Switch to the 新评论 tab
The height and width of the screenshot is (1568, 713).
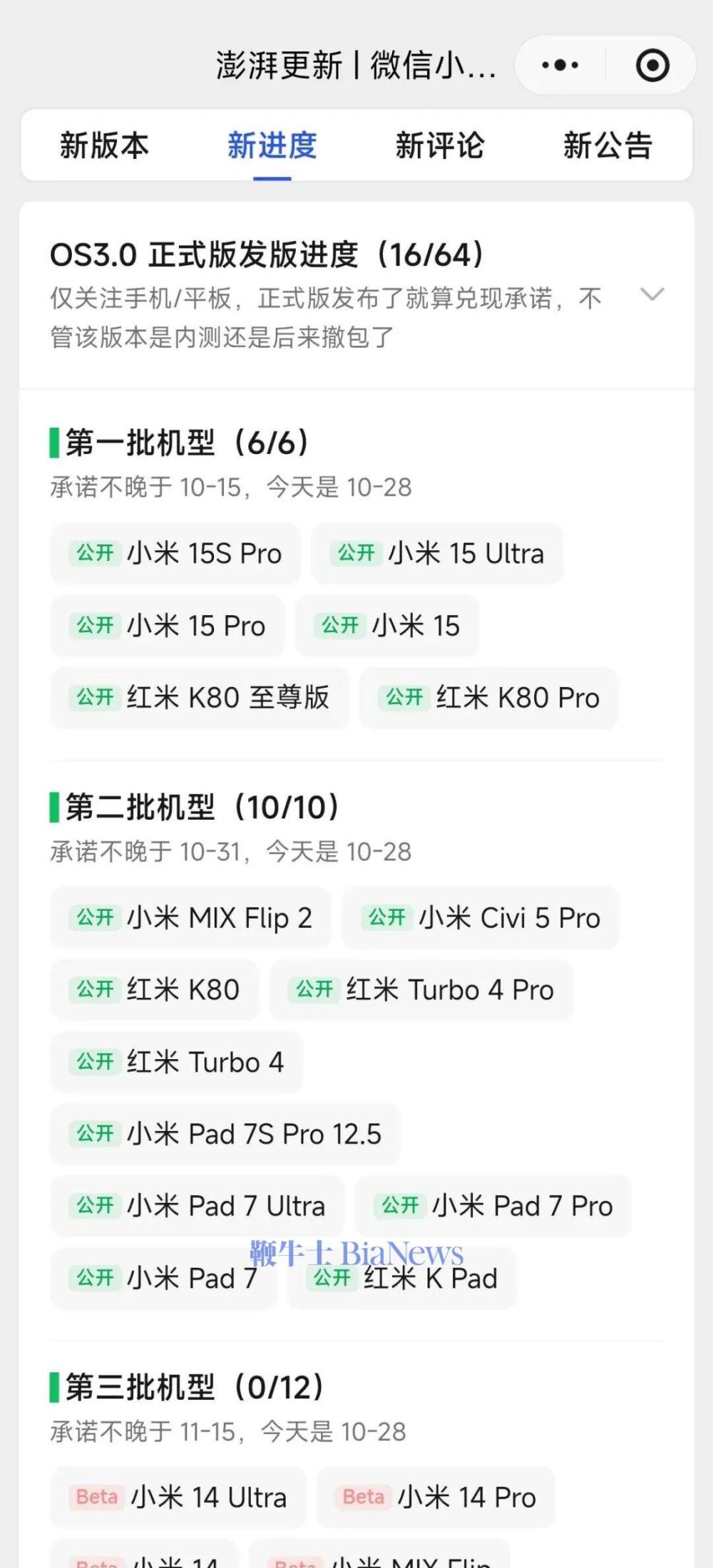(x=440, y=145)
